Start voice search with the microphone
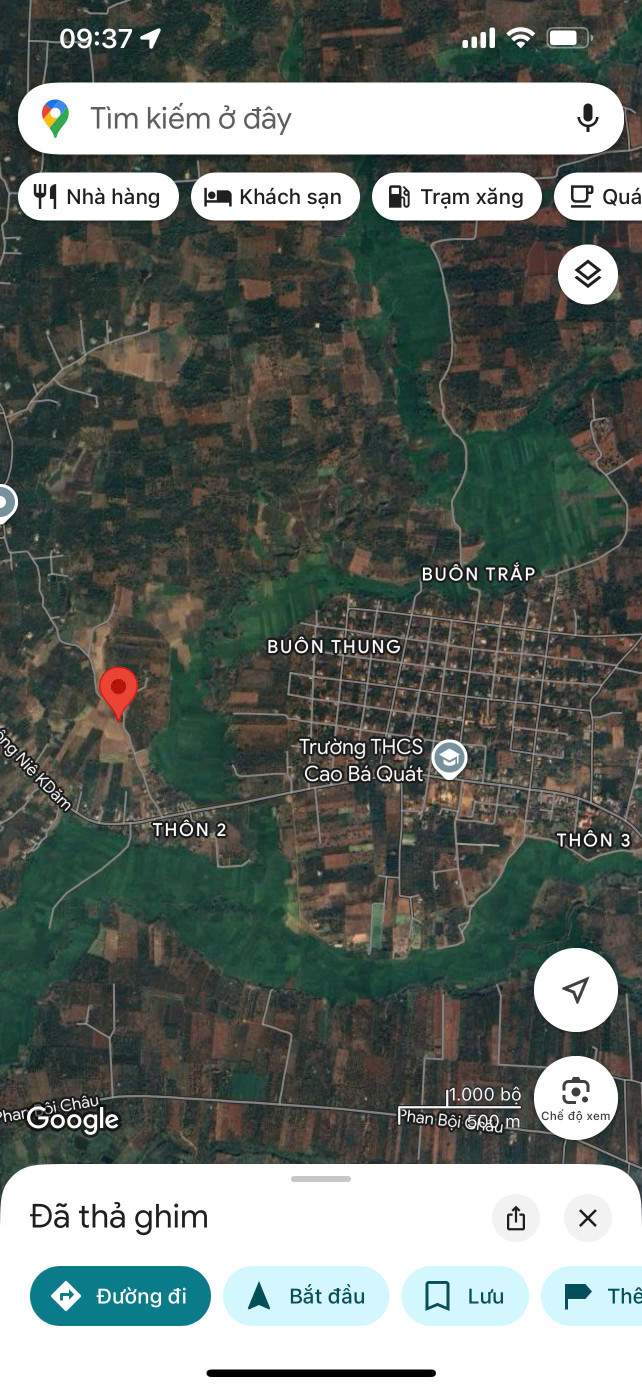Screen dimensions: 642x1389 click(x=588, y=118)
